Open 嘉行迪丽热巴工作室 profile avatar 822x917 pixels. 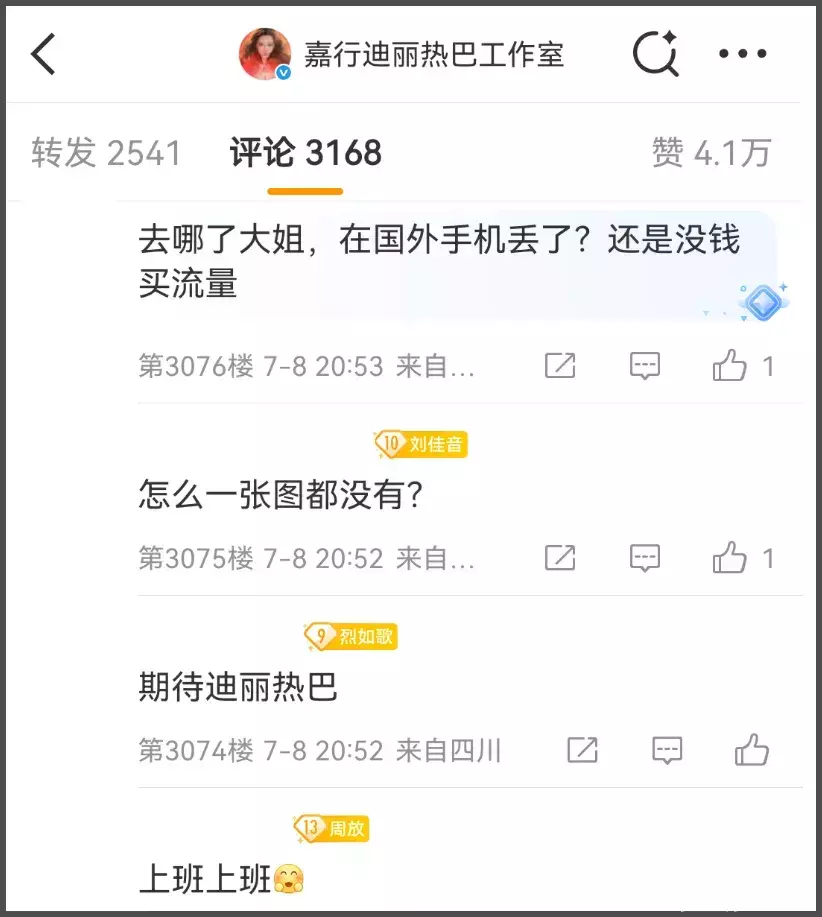pyautogui.click(x=265, y=54)
